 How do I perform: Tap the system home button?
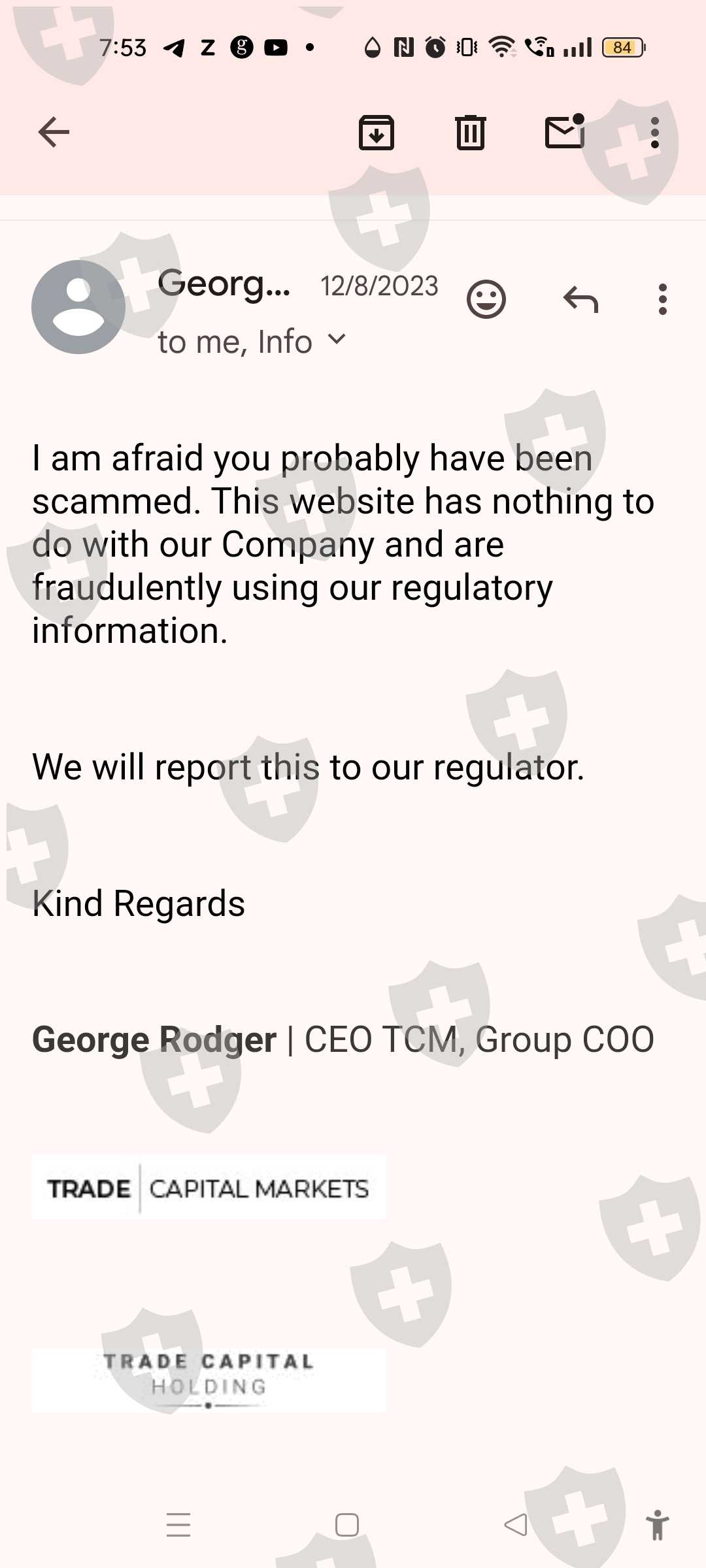point(346,1525)
